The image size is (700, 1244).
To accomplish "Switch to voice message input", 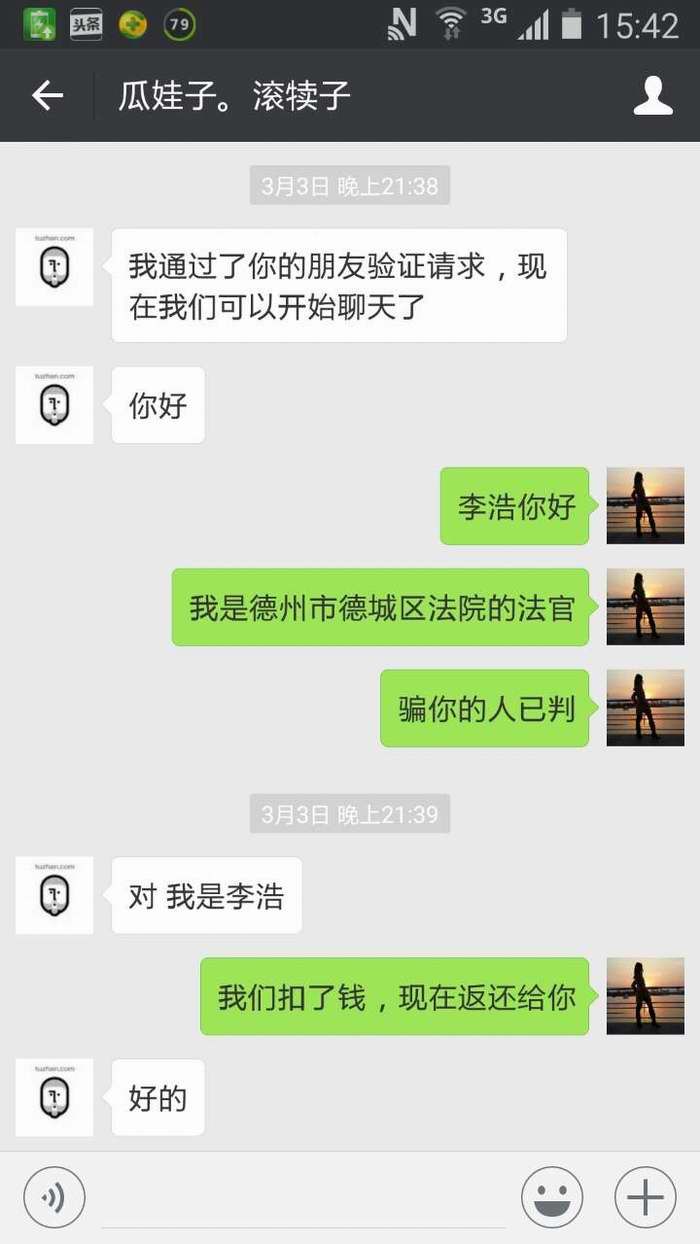I will (54, 1197).
